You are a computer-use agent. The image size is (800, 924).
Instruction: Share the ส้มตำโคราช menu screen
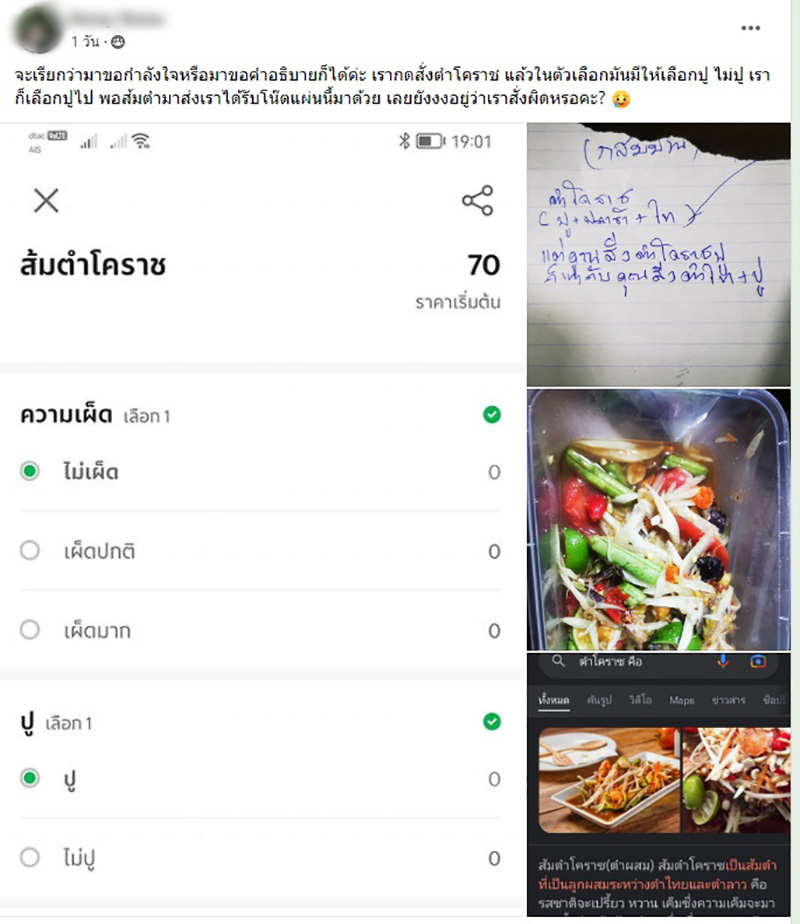[x=481, y=199]
